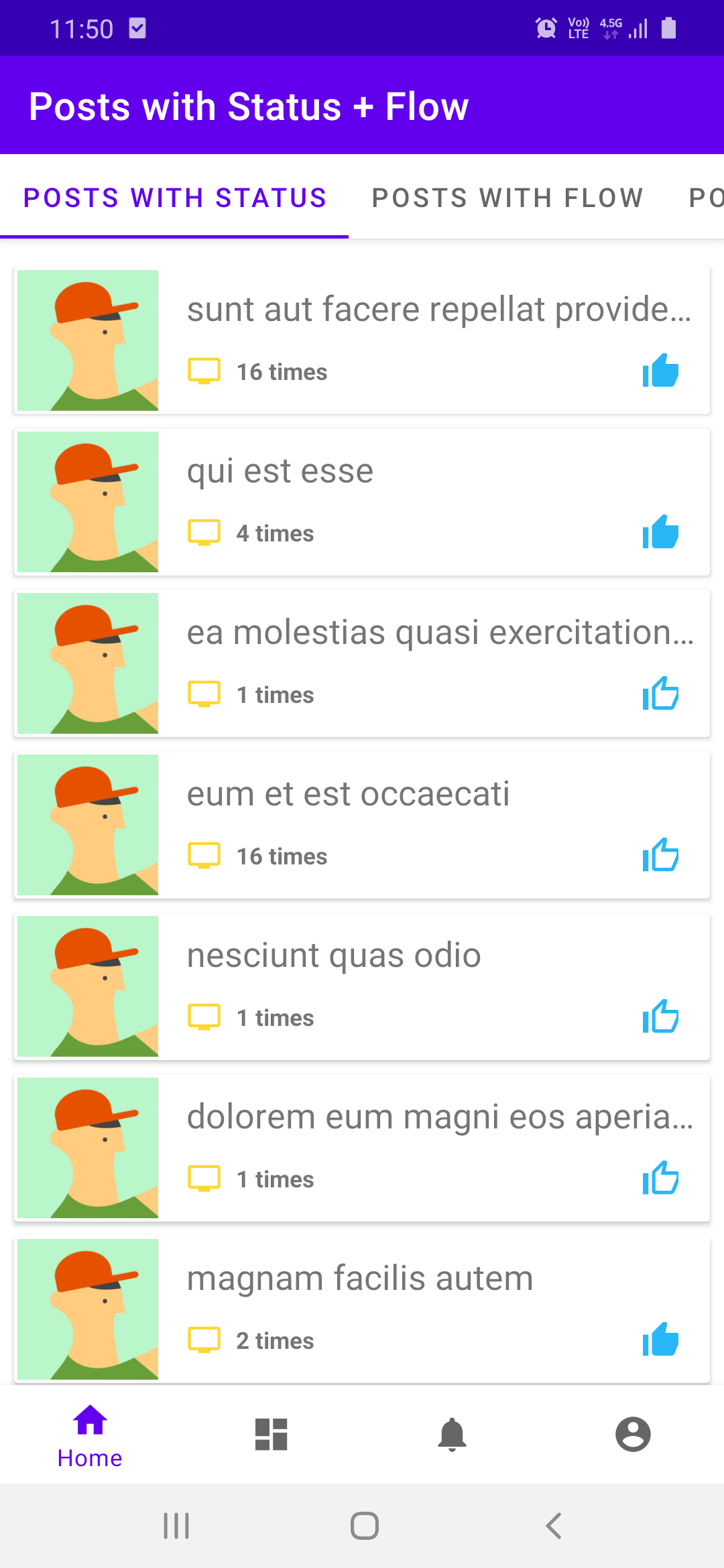This screenshot has width=724, height=1568.
Task: Unlike the 'qui est esse' post
Action: click(x=660, y=532)
